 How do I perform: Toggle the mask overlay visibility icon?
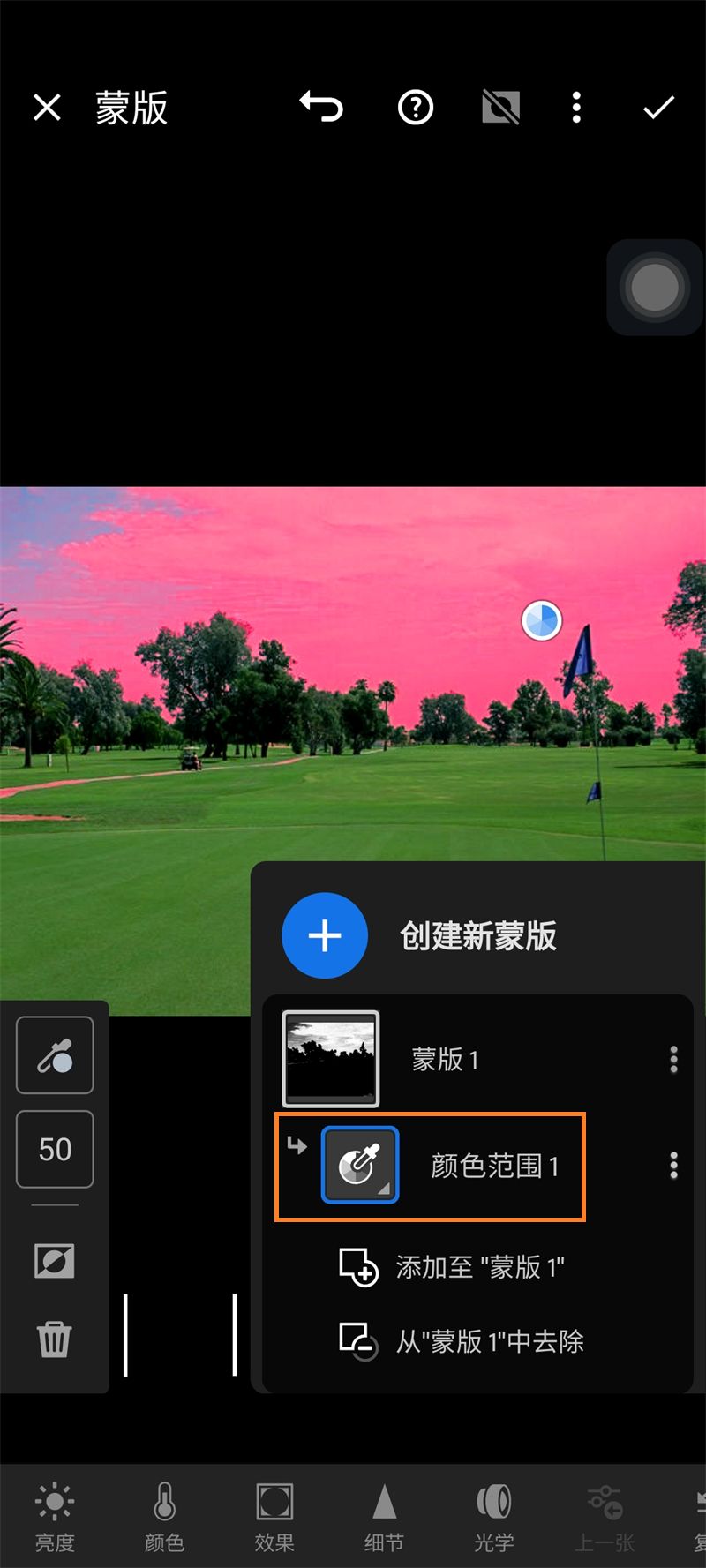pos(500,109)
